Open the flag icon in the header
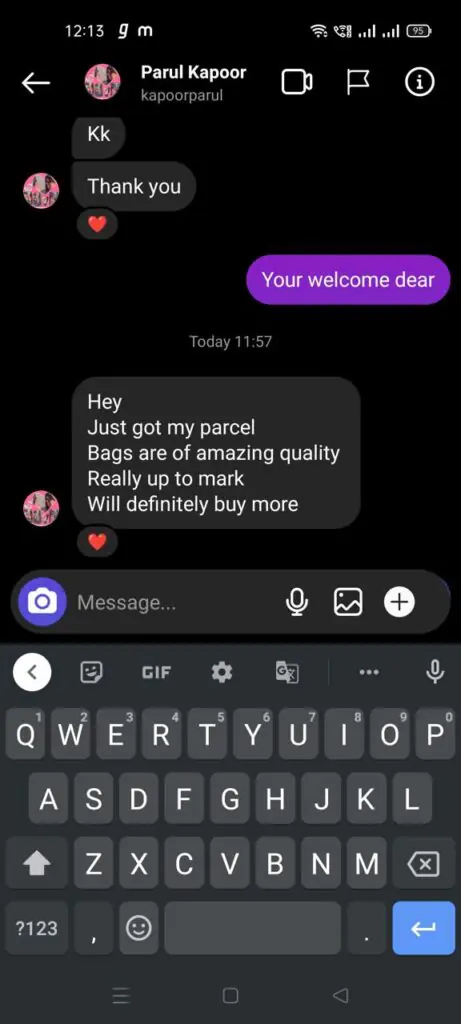The height and width of the screenshot is (1024, 461). pos(357,82)
